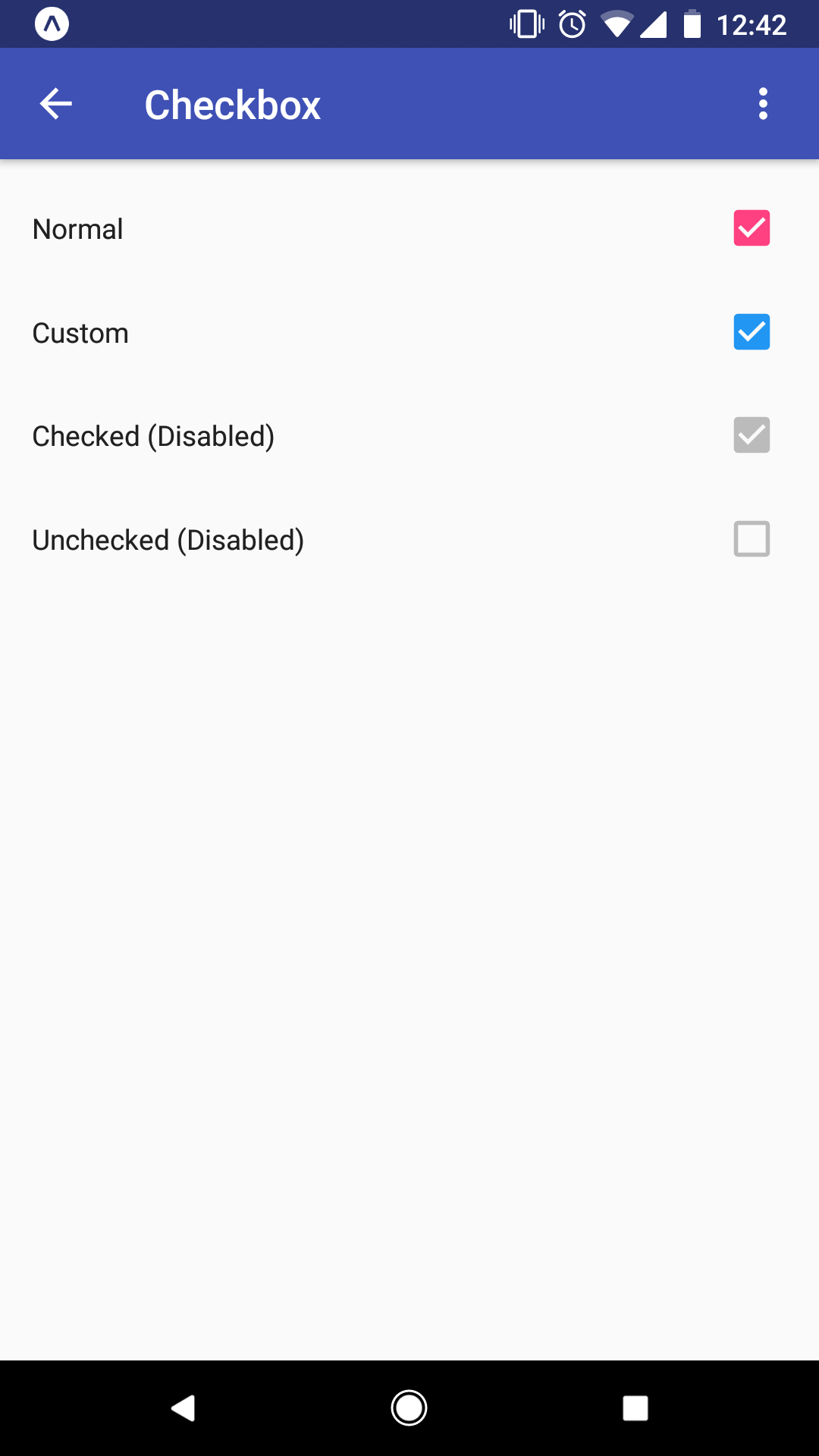Open the overflow menu with three dots
The image size is (819, 1456).
[x=763, y=104]
